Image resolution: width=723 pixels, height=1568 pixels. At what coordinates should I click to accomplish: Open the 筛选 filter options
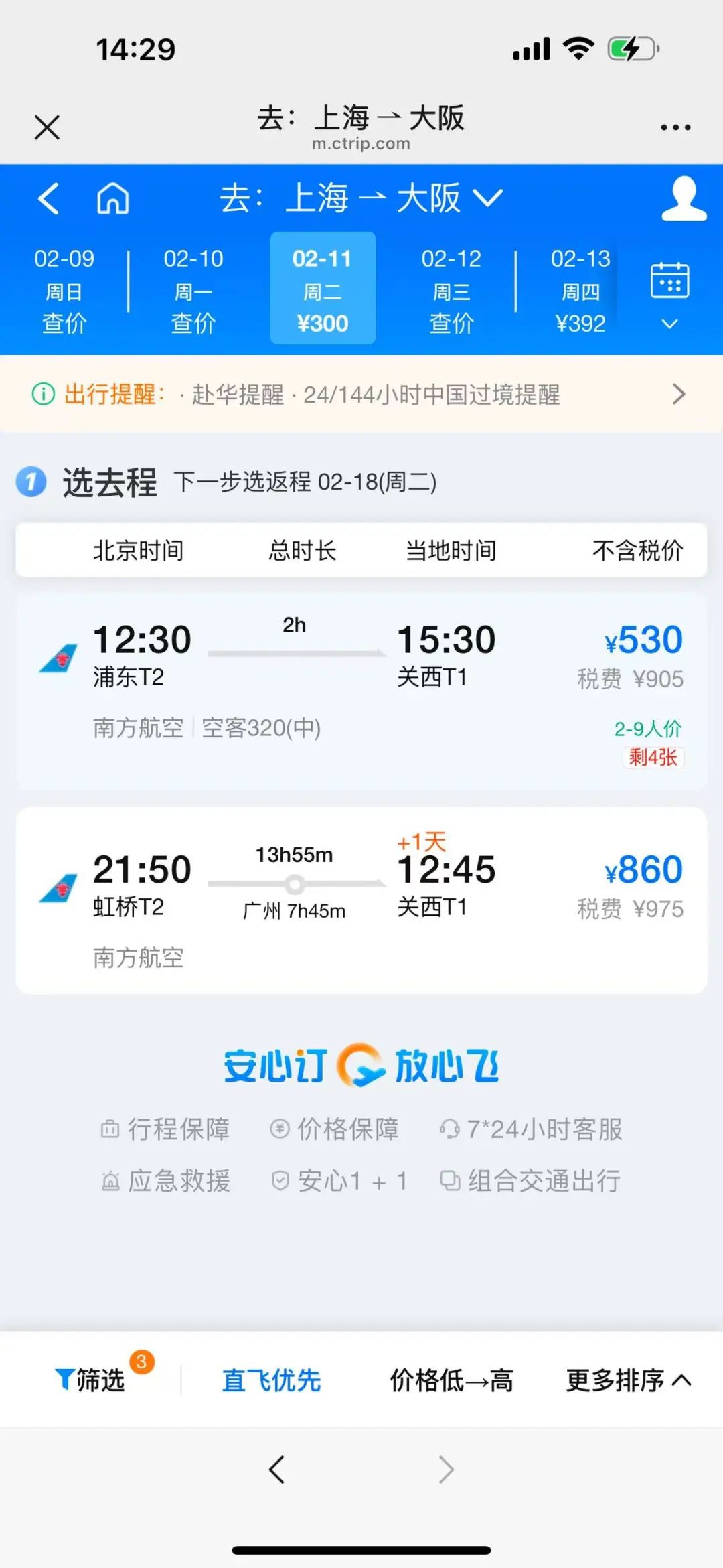click(x=90, y=1380)
